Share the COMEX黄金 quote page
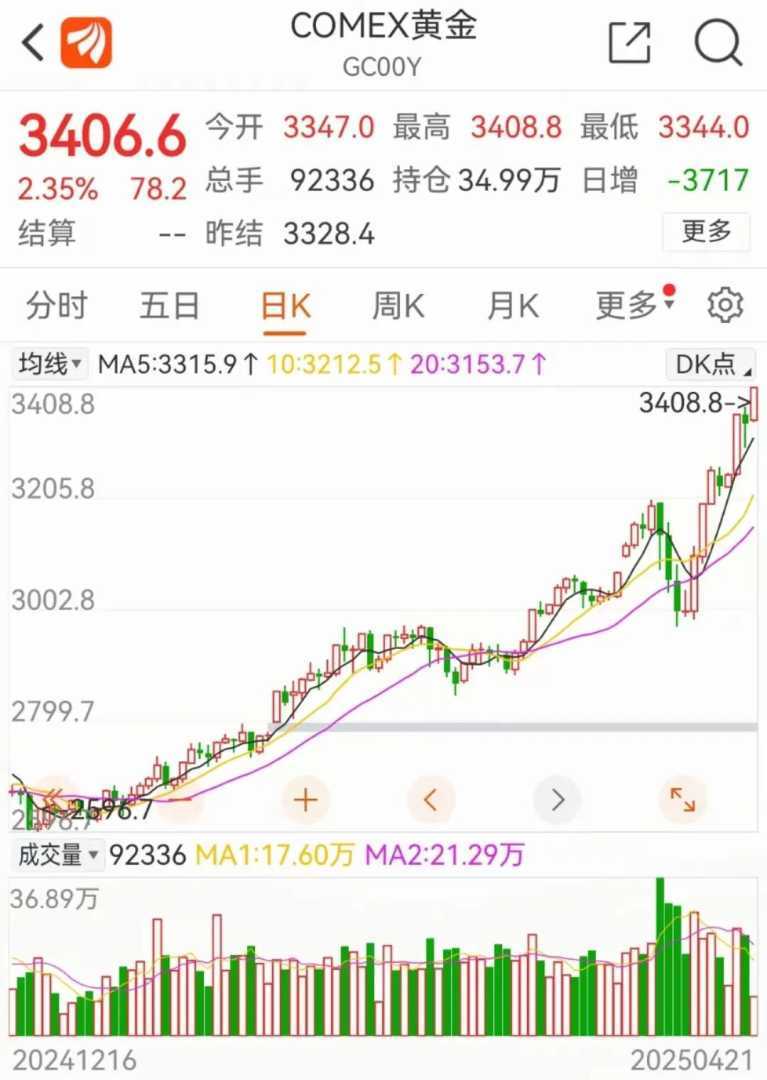 [629, 43]
